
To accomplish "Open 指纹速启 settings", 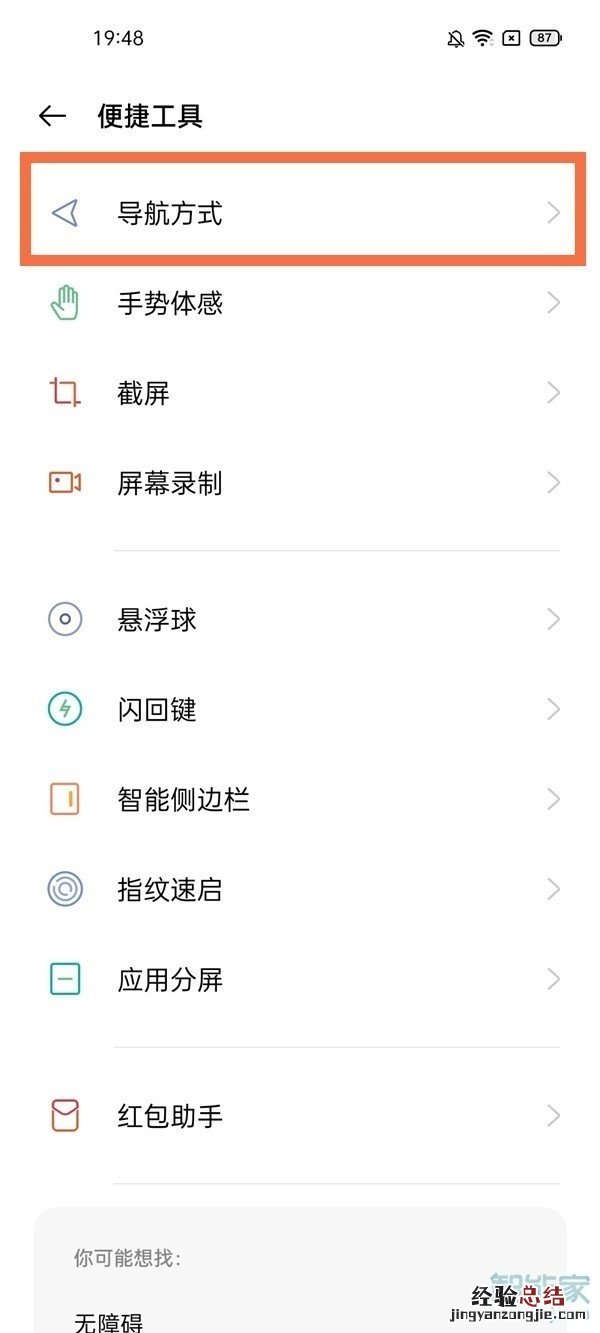I will pos(300,890).
